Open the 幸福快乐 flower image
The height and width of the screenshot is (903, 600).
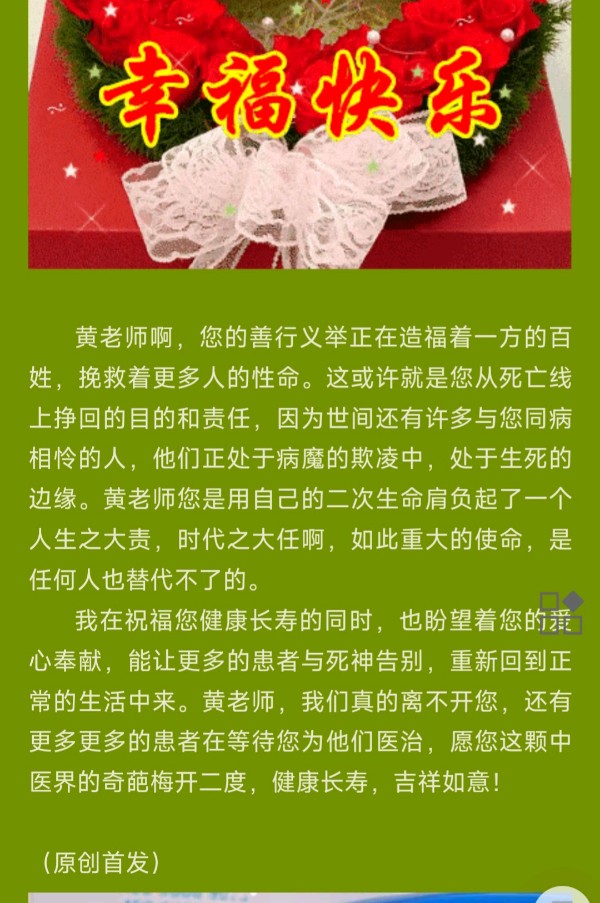tap(299, 134)
